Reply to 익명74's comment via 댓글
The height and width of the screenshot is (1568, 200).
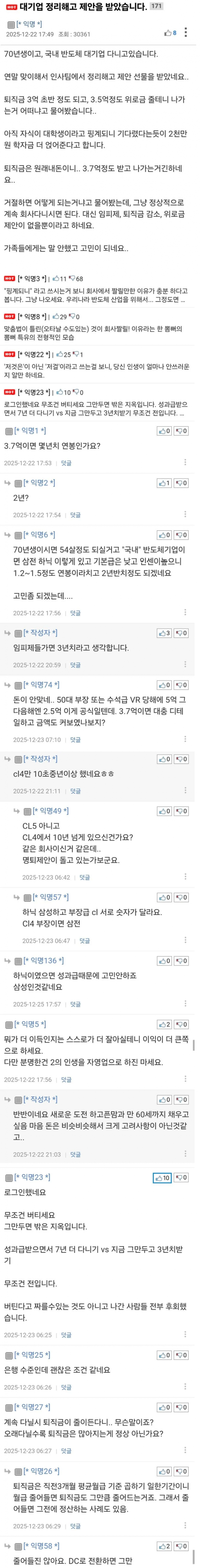click(75, 740)
